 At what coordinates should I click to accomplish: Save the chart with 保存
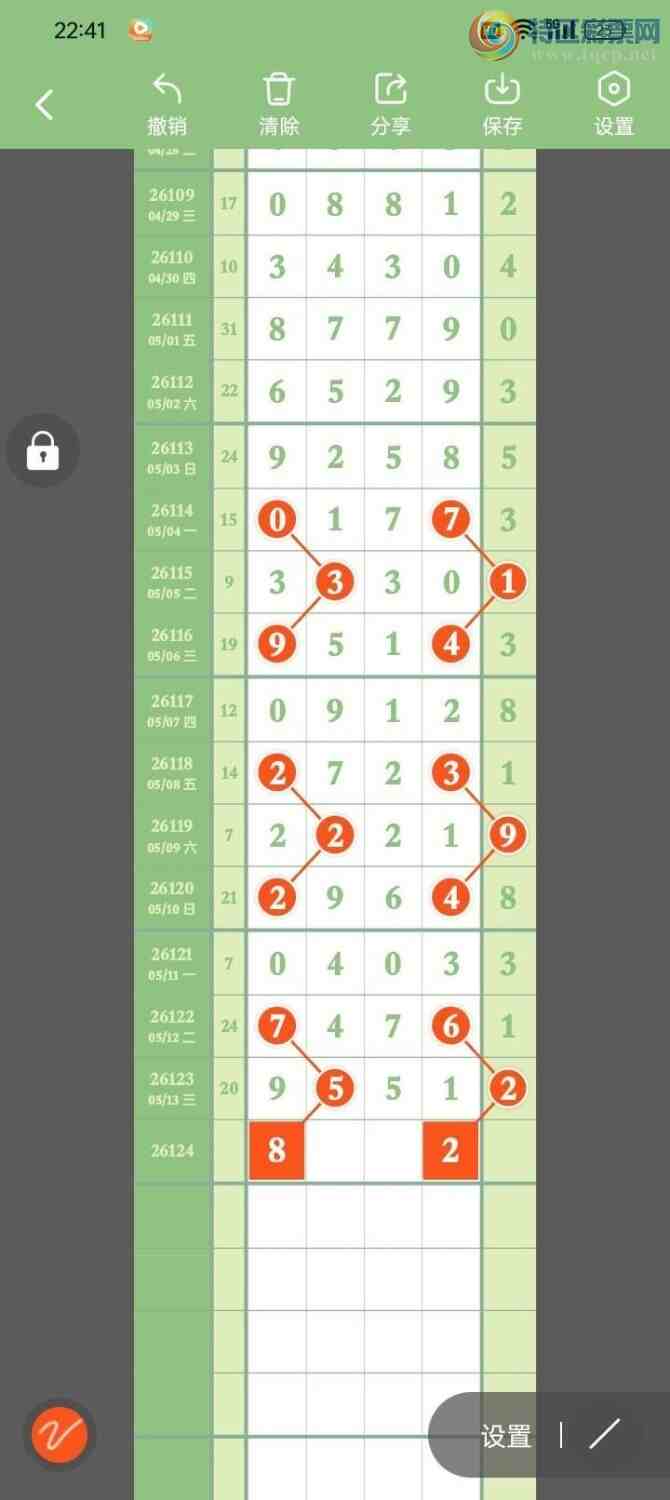[x=502, y=105]
